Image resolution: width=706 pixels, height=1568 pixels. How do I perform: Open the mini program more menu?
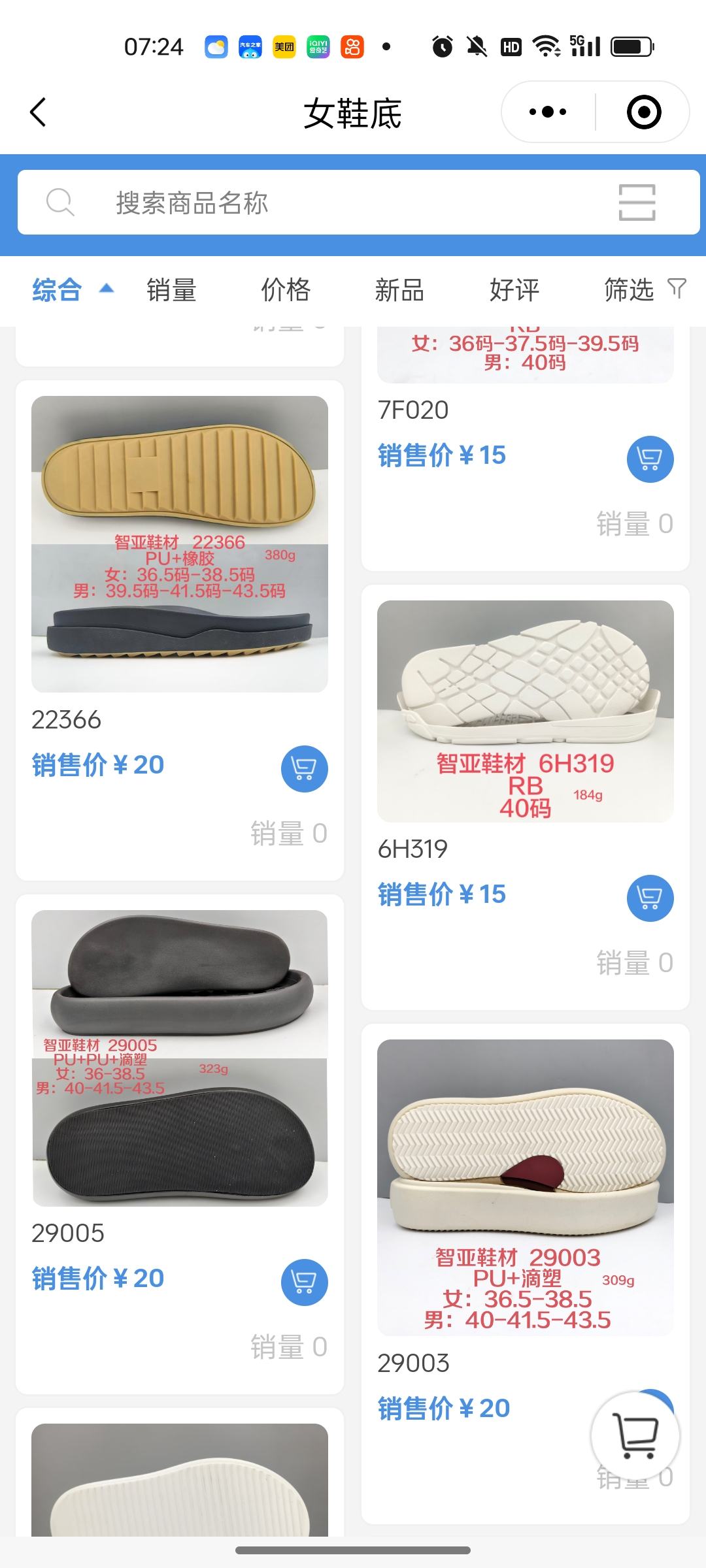(548, 112)
